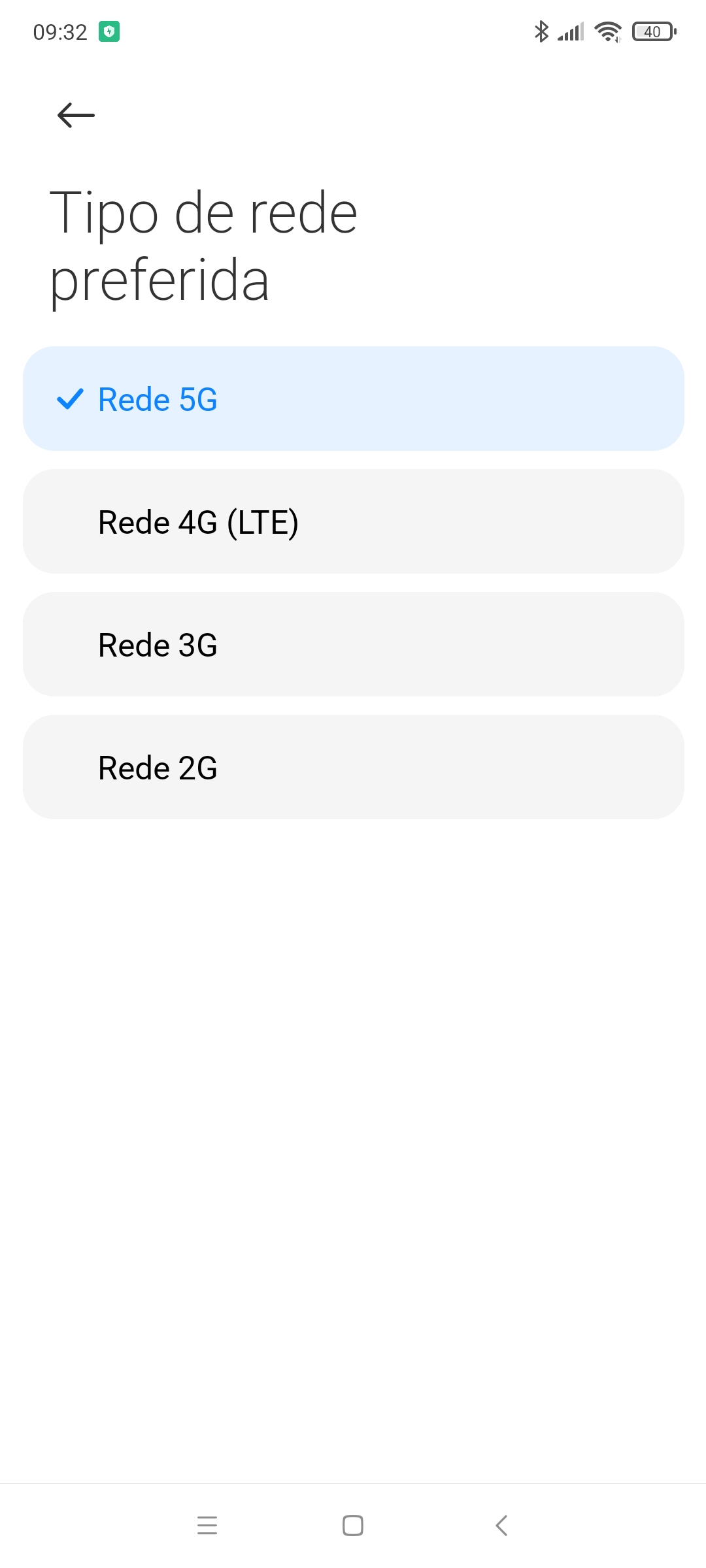Pick the Rede 2G network type
Screen dimensions: 706x1568
pos(354,767)
